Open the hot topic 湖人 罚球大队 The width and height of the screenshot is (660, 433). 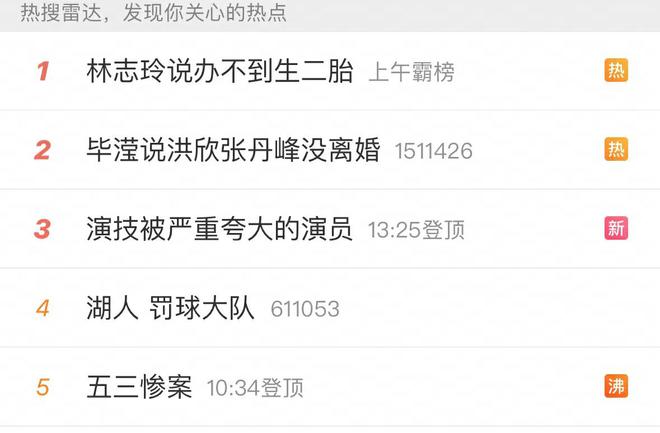172,308
